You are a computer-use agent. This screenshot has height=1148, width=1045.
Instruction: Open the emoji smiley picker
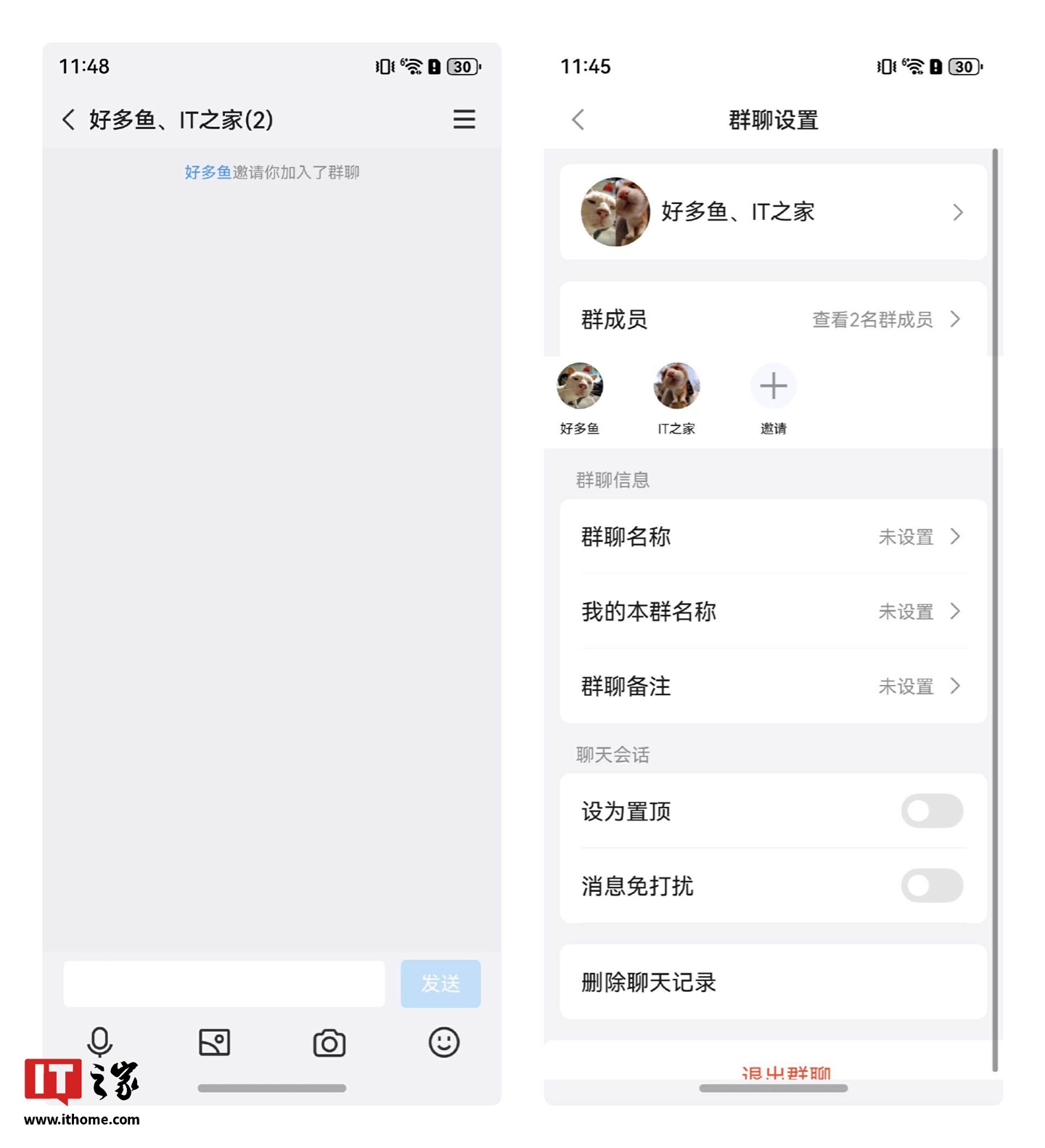(443, 1043)
